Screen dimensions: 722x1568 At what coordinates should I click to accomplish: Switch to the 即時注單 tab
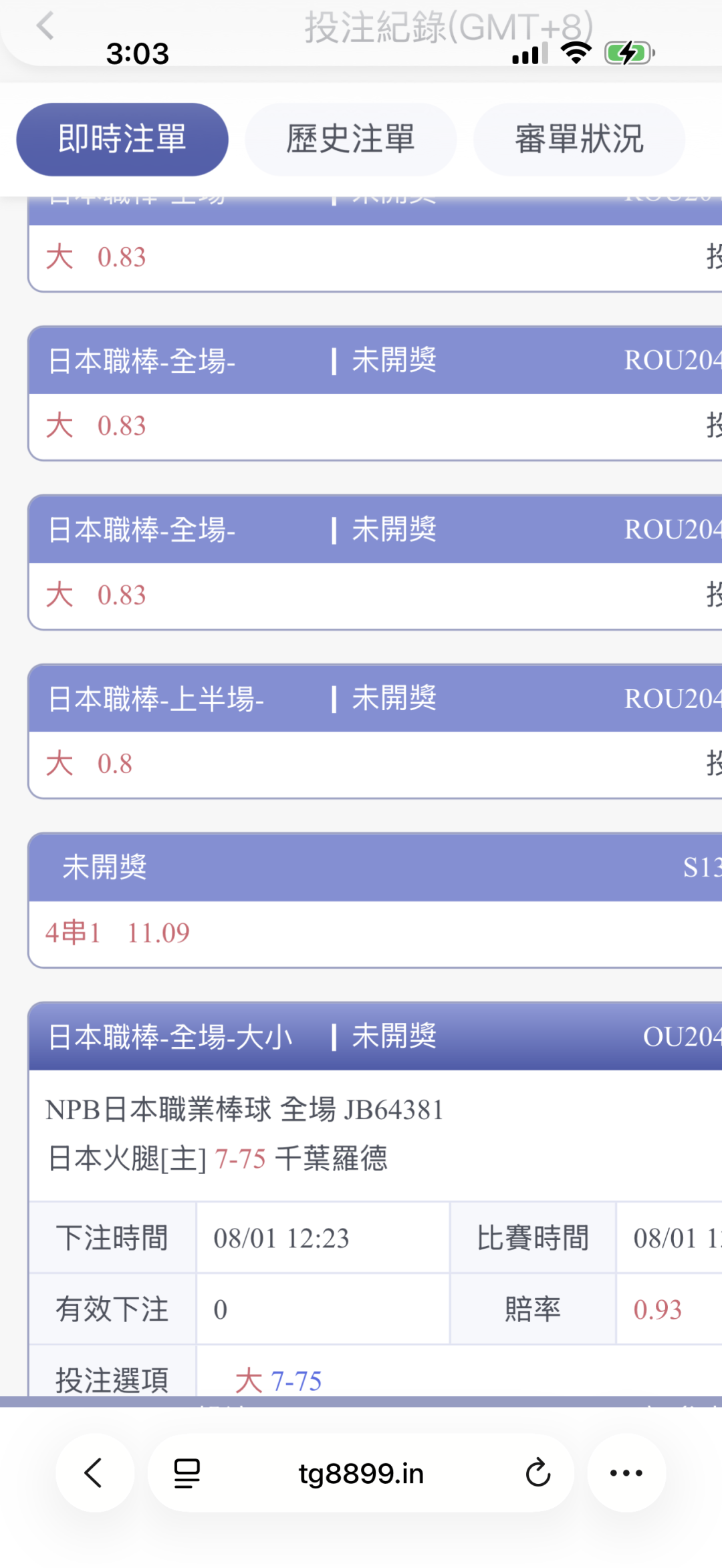(122, 139)
